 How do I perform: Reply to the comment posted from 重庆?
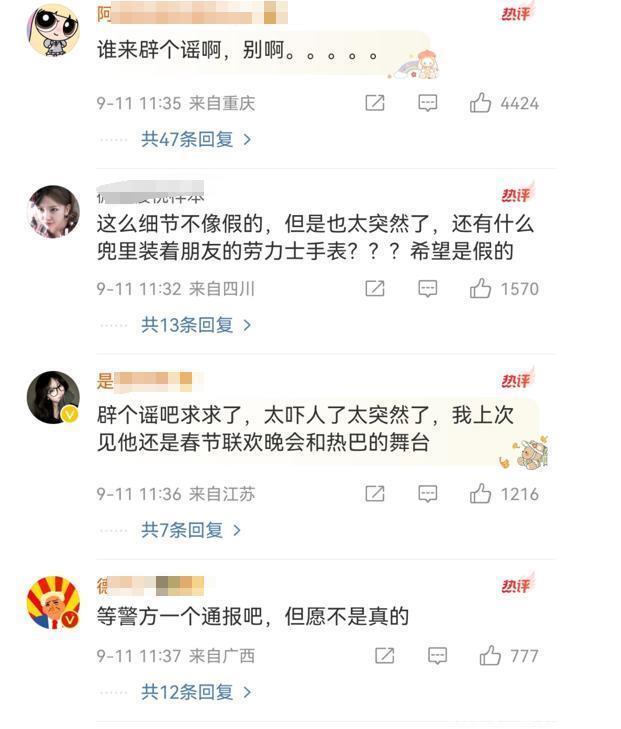pyautogui.click(x=427, y=103)
